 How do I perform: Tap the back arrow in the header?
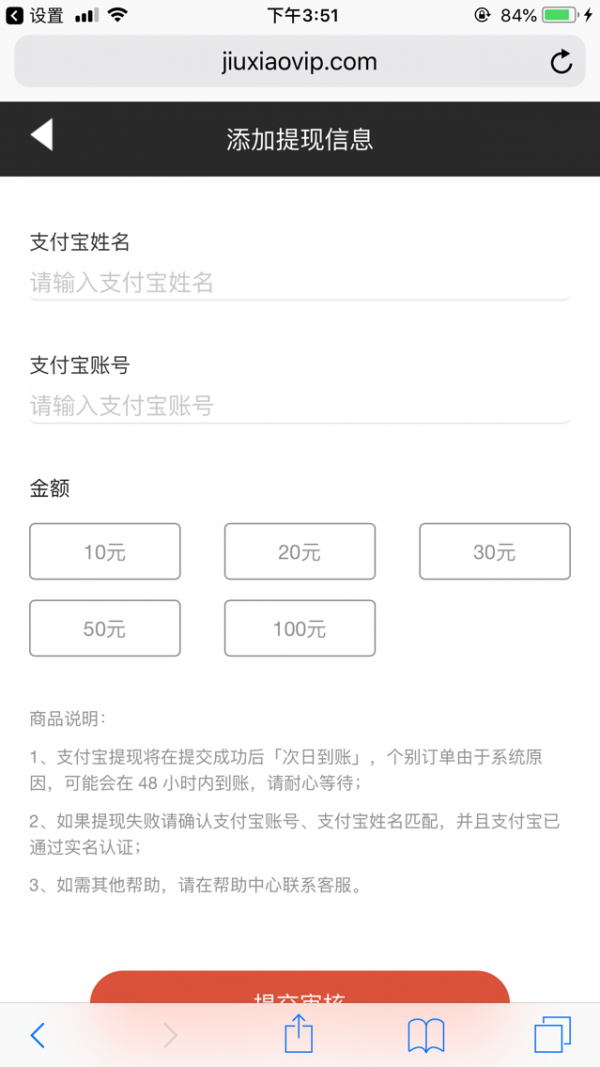[x=41, y=134]
